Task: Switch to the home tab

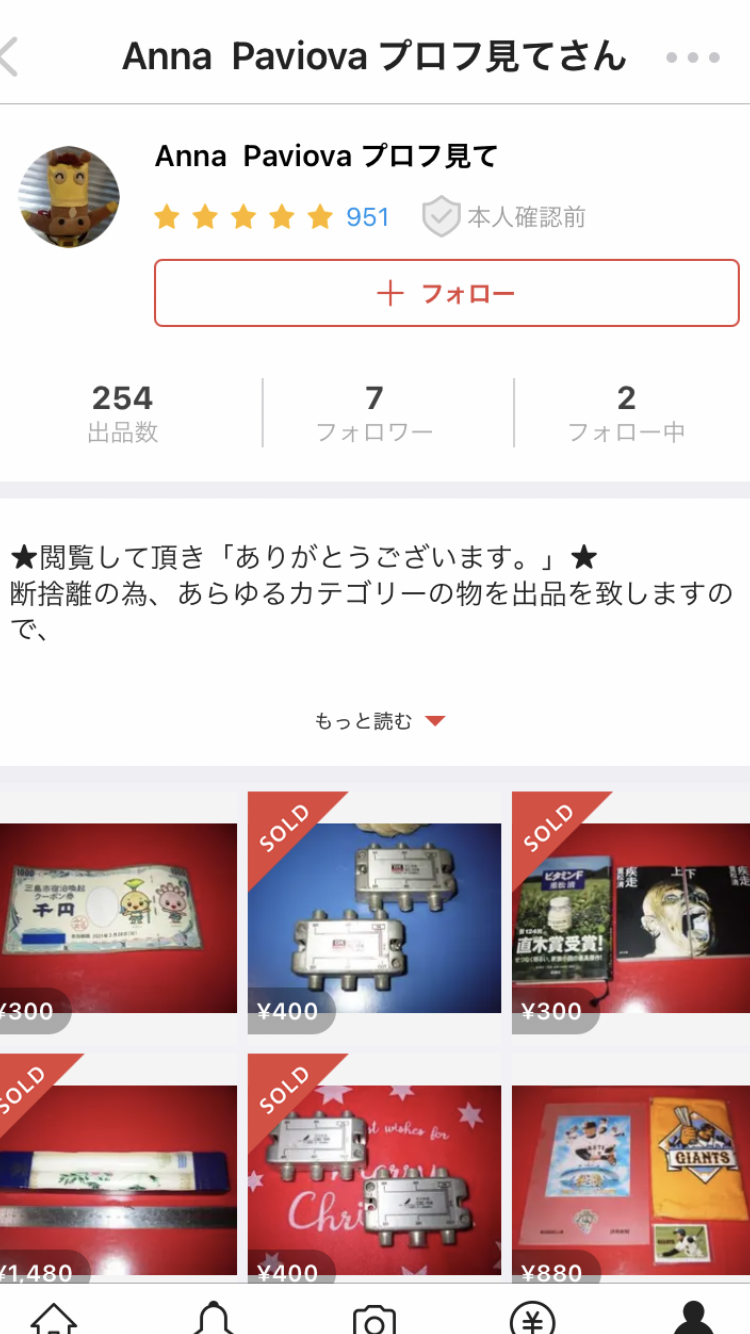Action: coord(53,1316)
